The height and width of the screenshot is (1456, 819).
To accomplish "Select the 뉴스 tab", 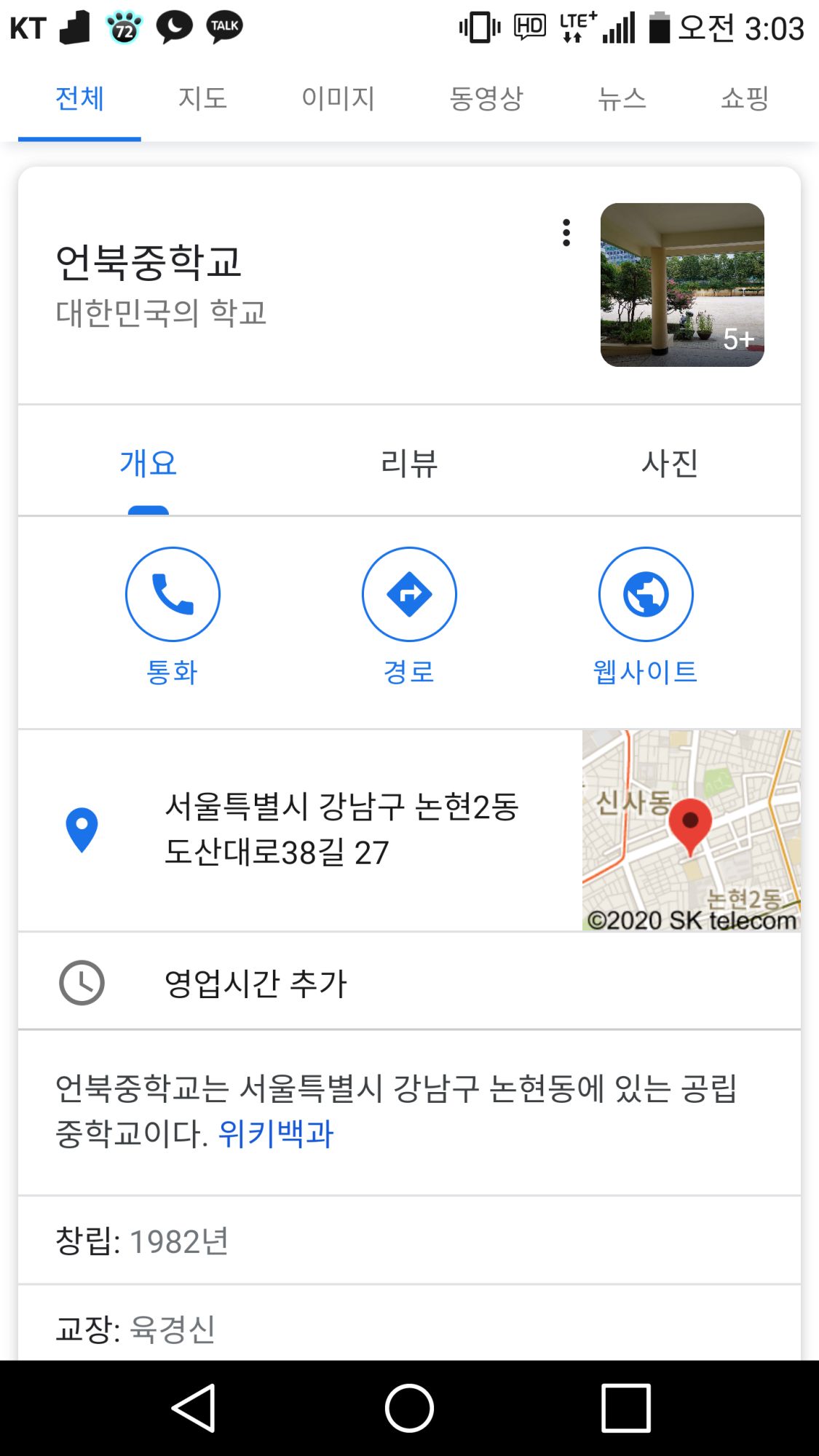I will coord(622,98).
